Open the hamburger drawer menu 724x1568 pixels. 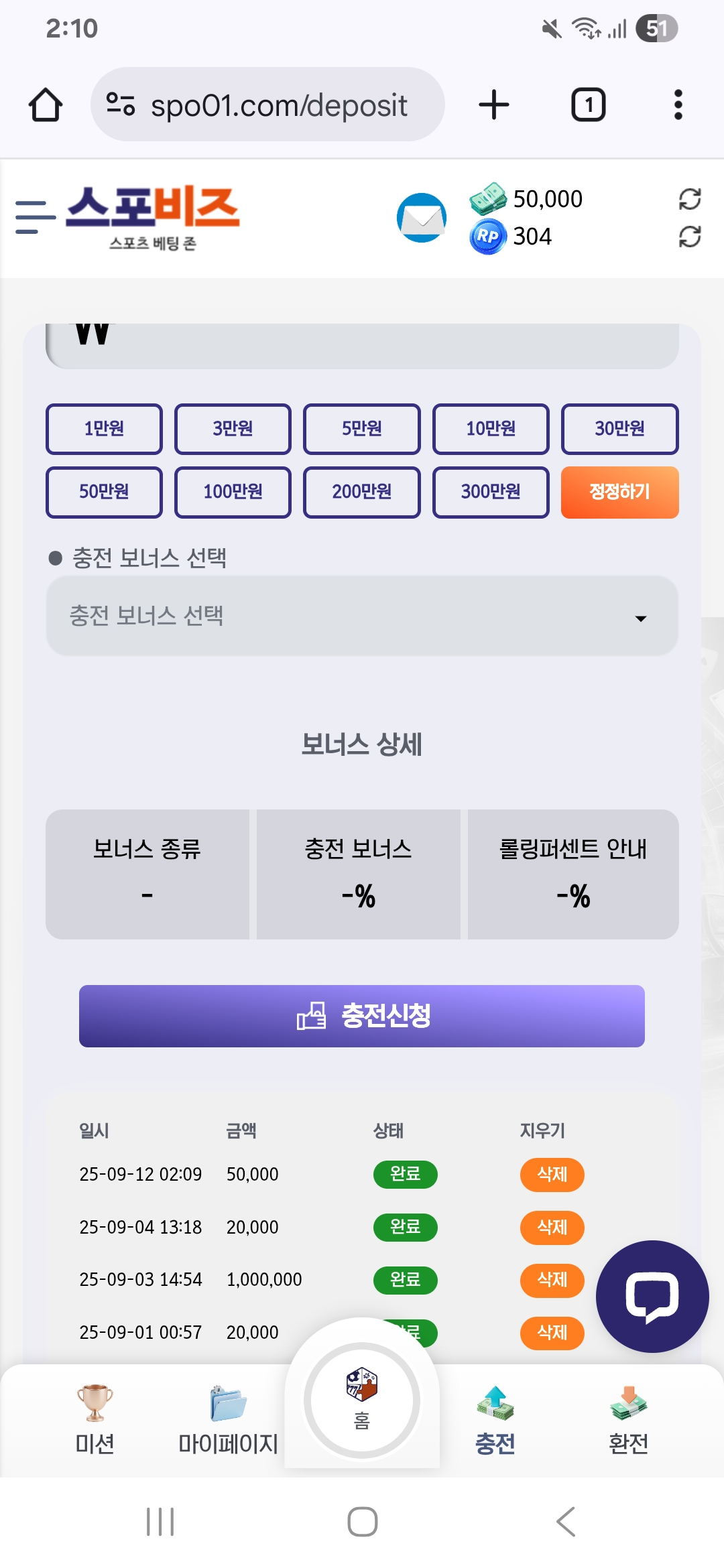point(35,217)
